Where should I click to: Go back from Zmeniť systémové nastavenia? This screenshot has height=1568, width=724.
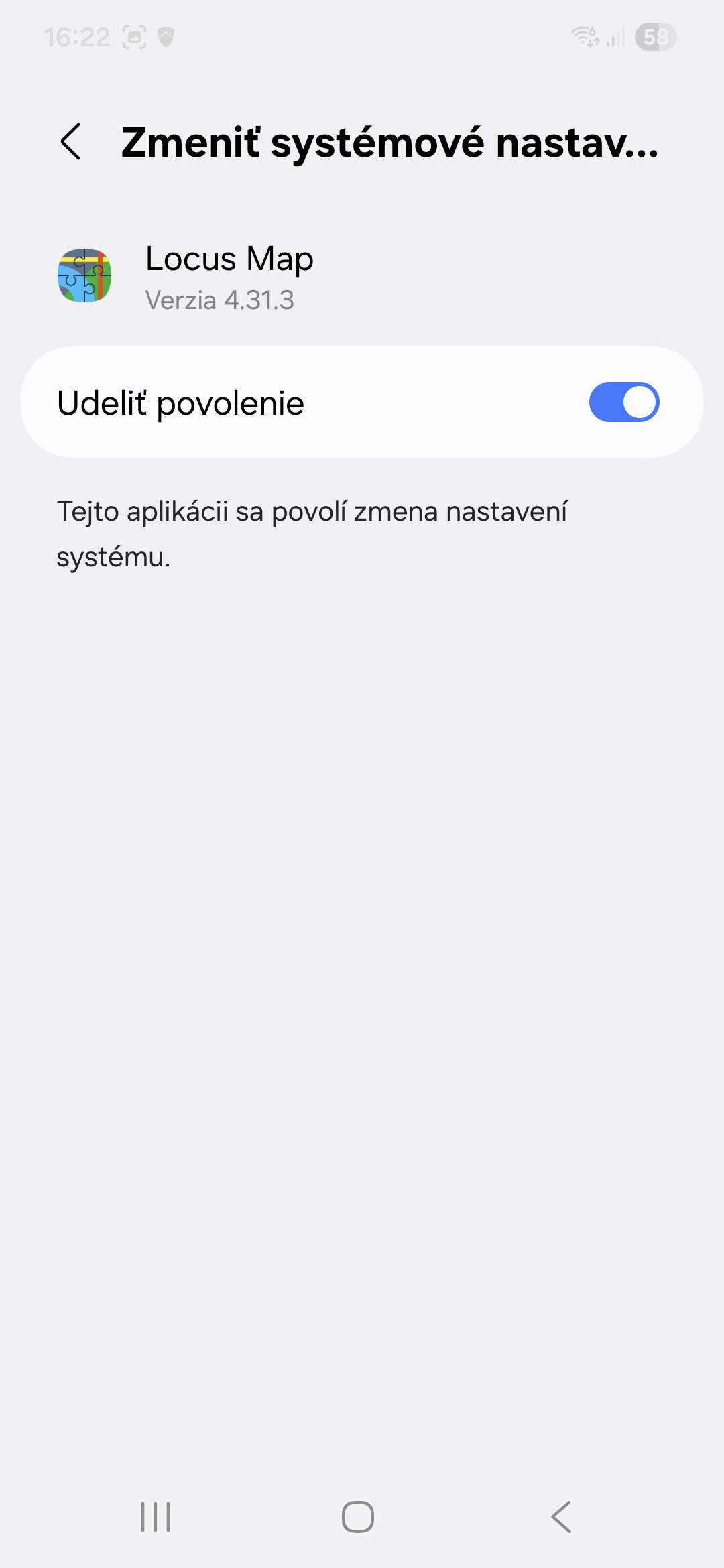click(x=70, y=141)
